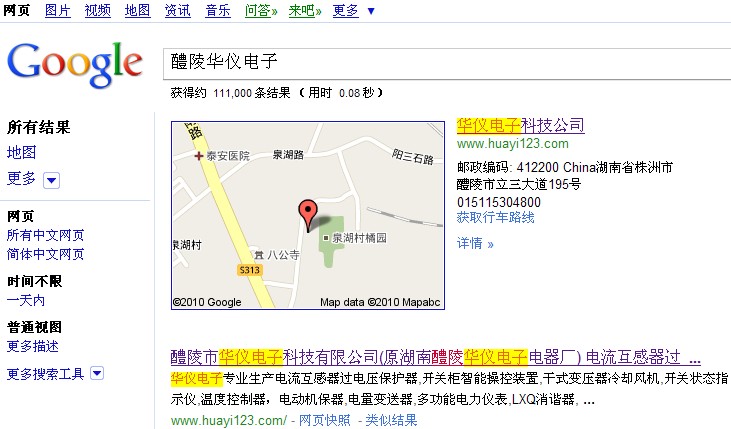This screenshot has width=731, height=429.
Task: Switch to 视频 video search
Action: [97, 11]
